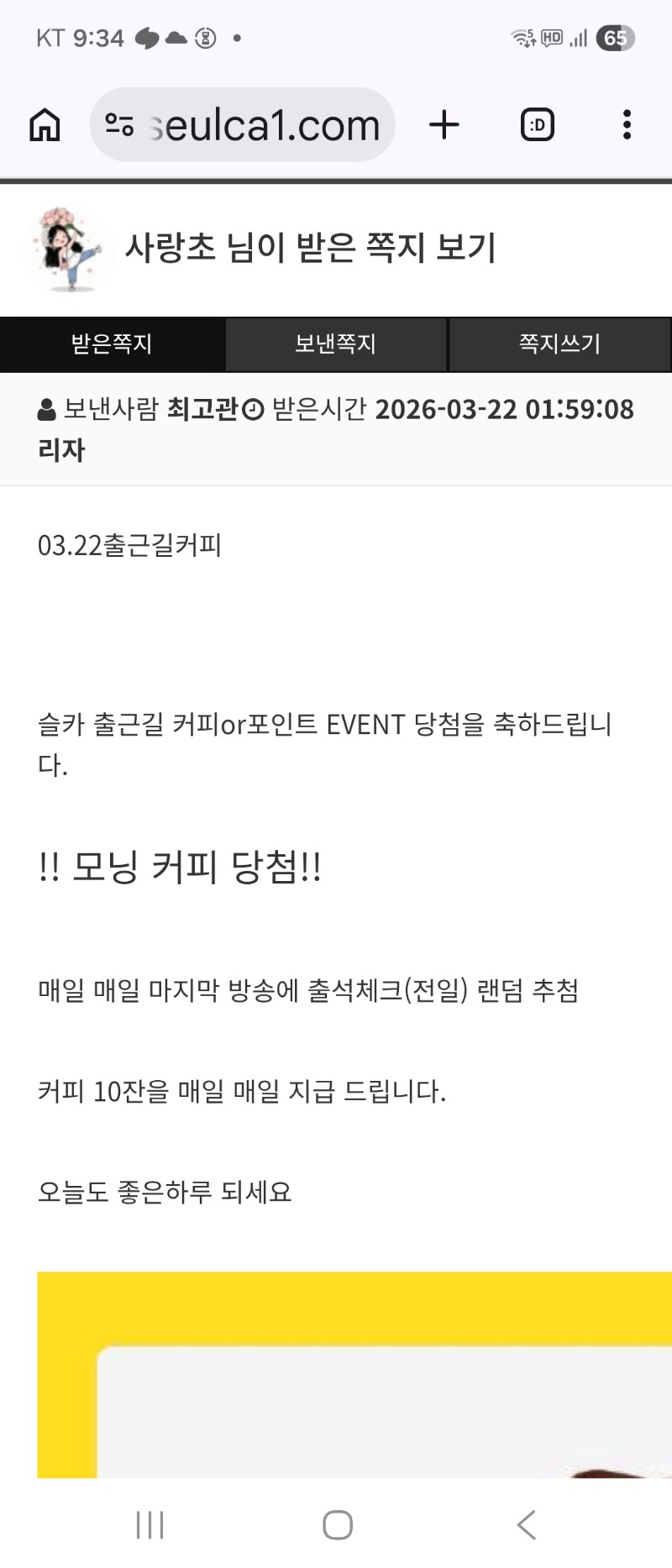Go to the browser home page
The width and height of the screenshot is (672, 1568).
[x=45, y=125]
